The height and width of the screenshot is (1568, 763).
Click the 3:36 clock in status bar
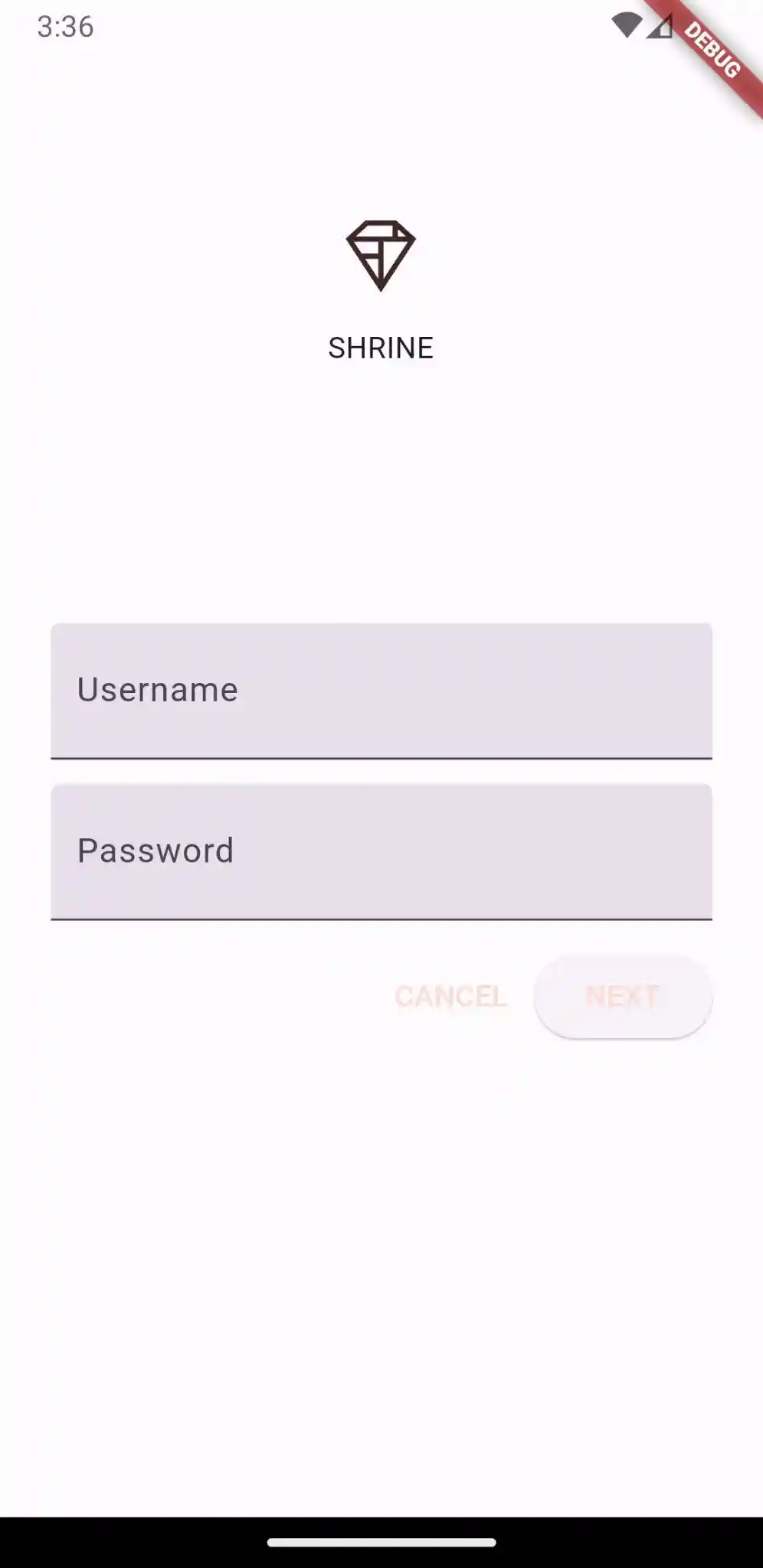click(x=65, y=27)
